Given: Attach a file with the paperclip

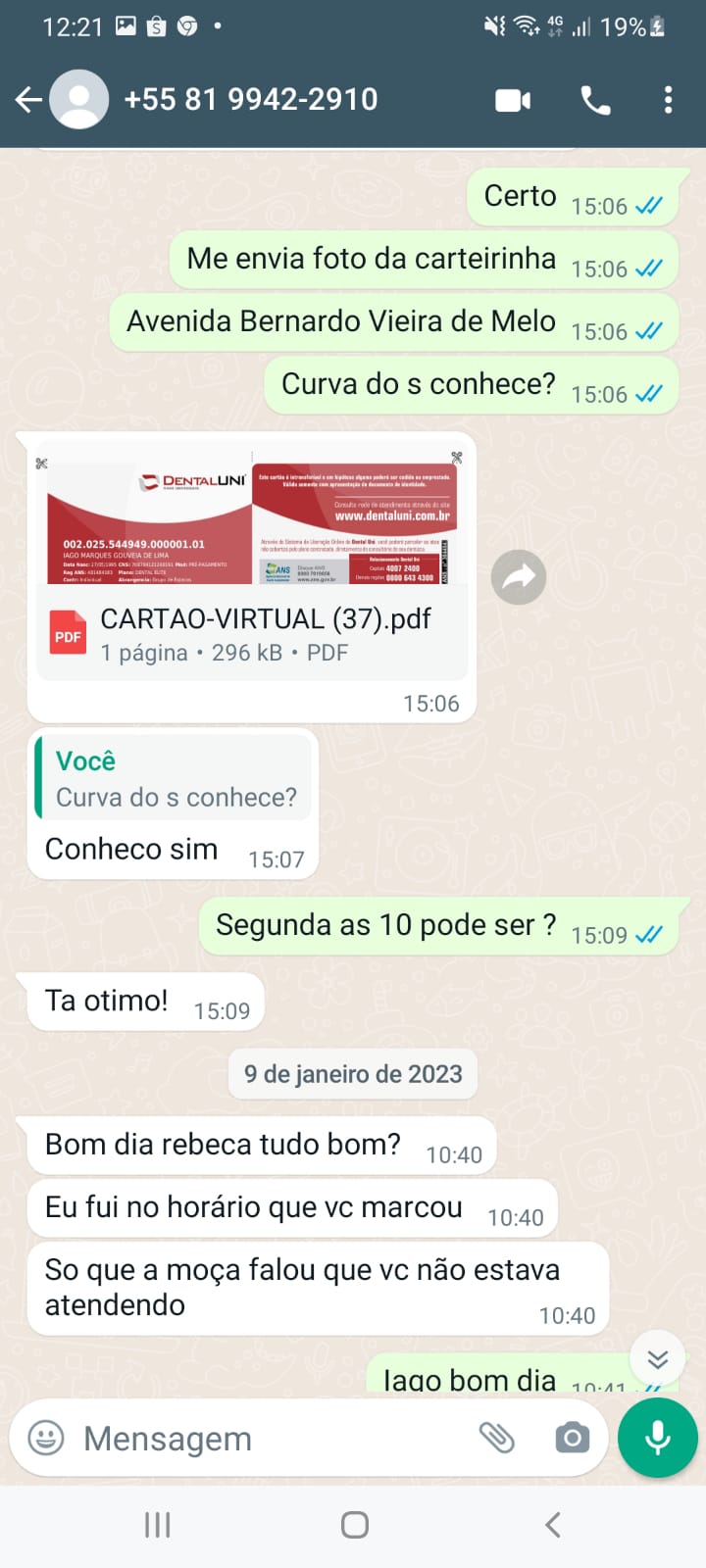Looking at the screenshot, I should [496, 1438].
